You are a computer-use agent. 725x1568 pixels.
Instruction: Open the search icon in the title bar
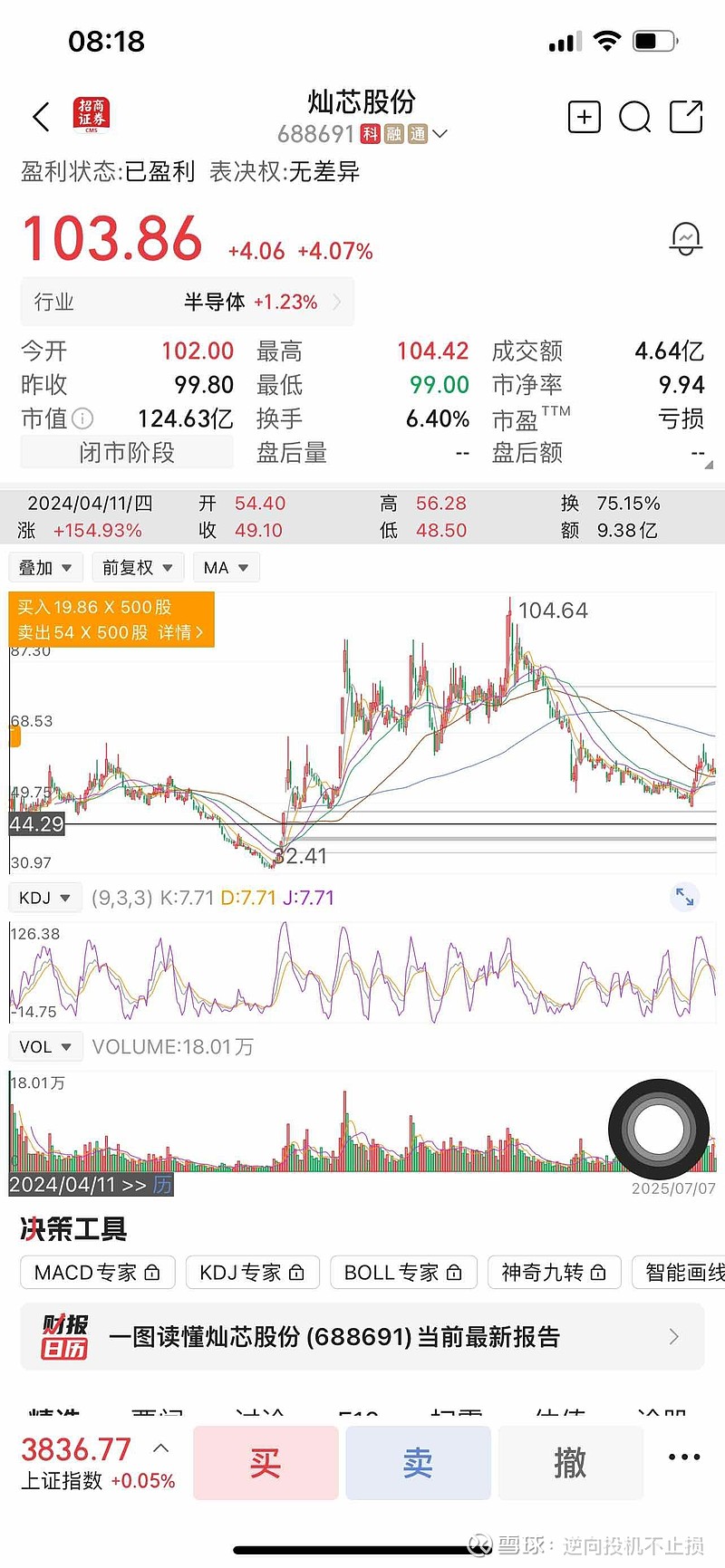tap(634, 117)
